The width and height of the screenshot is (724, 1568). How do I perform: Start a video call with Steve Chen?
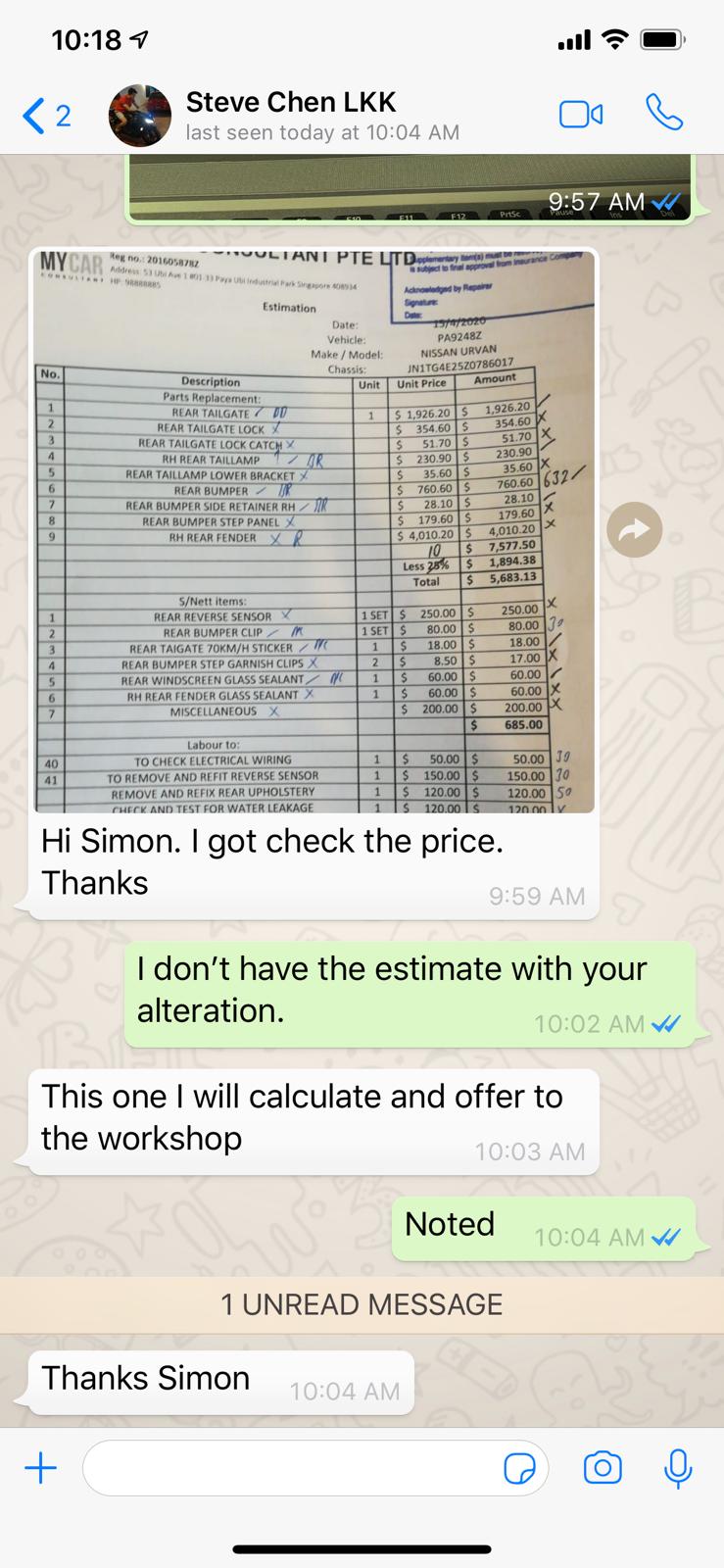pos(580,115)
